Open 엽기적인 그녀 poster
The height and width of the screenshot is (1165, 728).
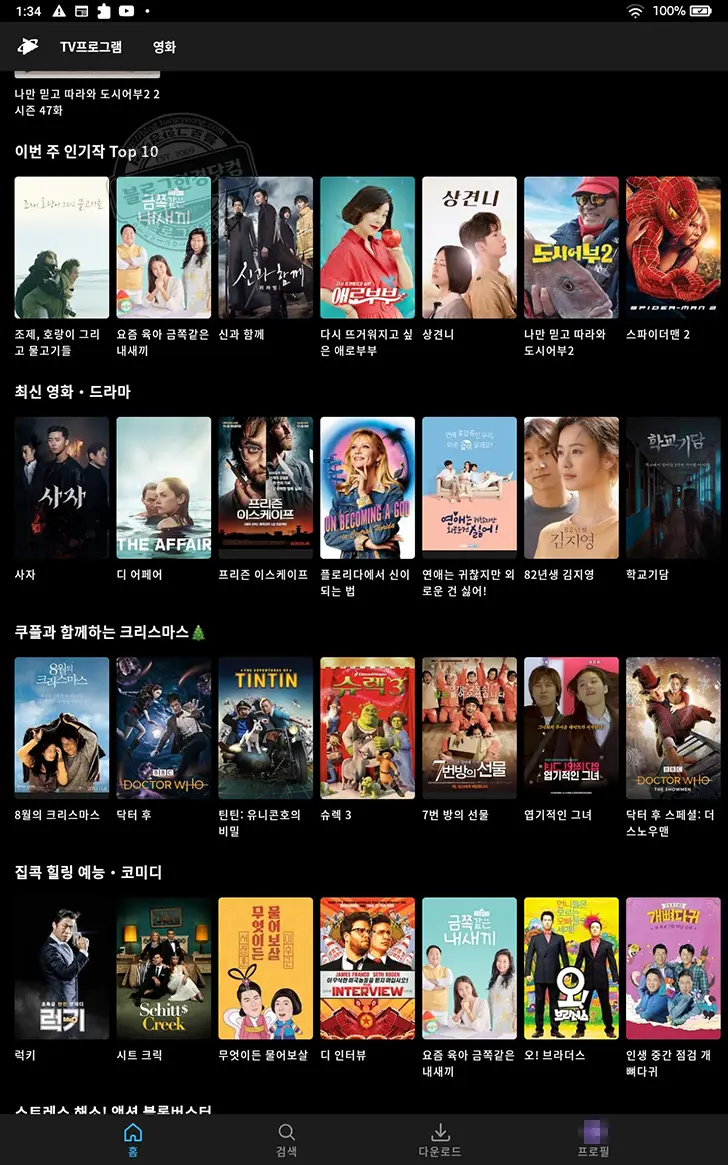coord(571,728)
